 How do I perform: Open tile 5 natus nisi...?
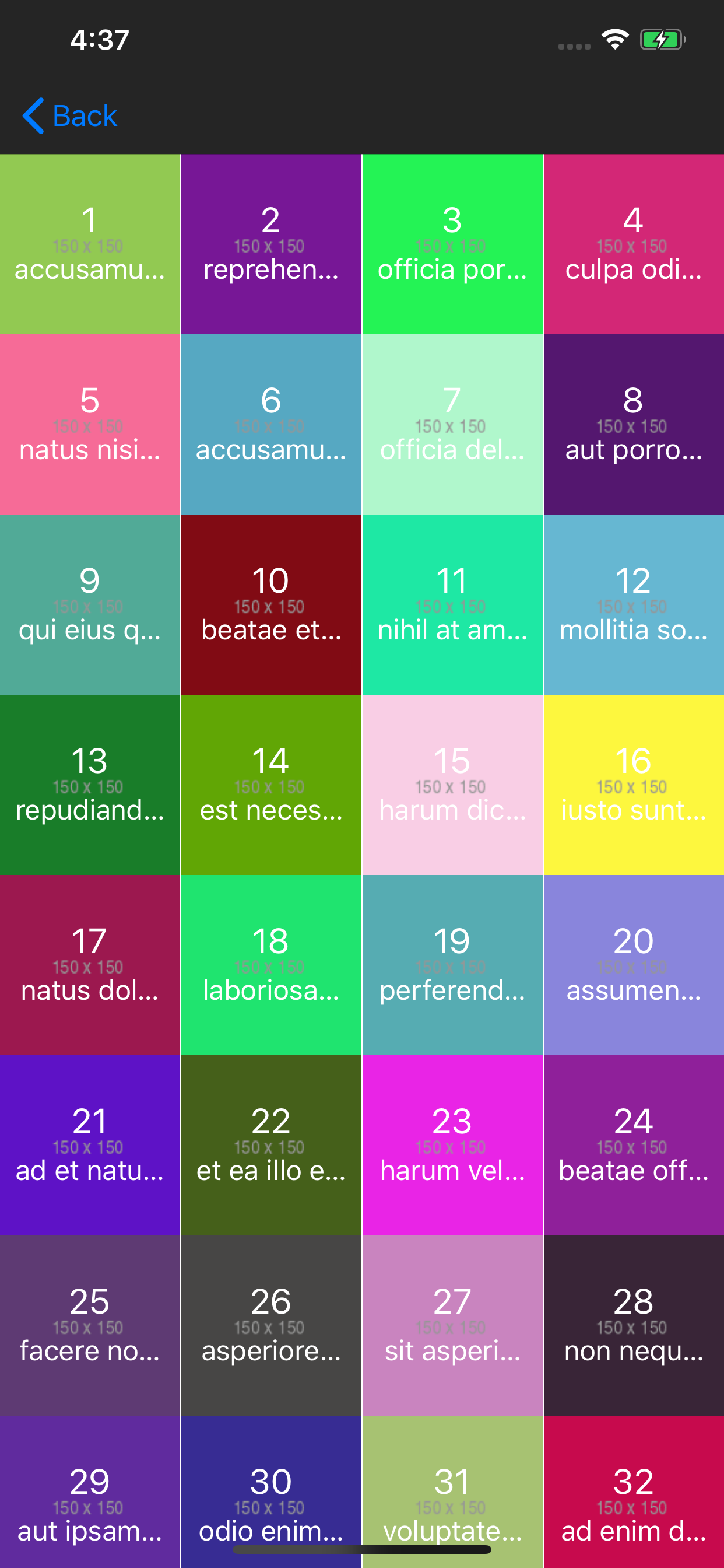click(90, 424)
